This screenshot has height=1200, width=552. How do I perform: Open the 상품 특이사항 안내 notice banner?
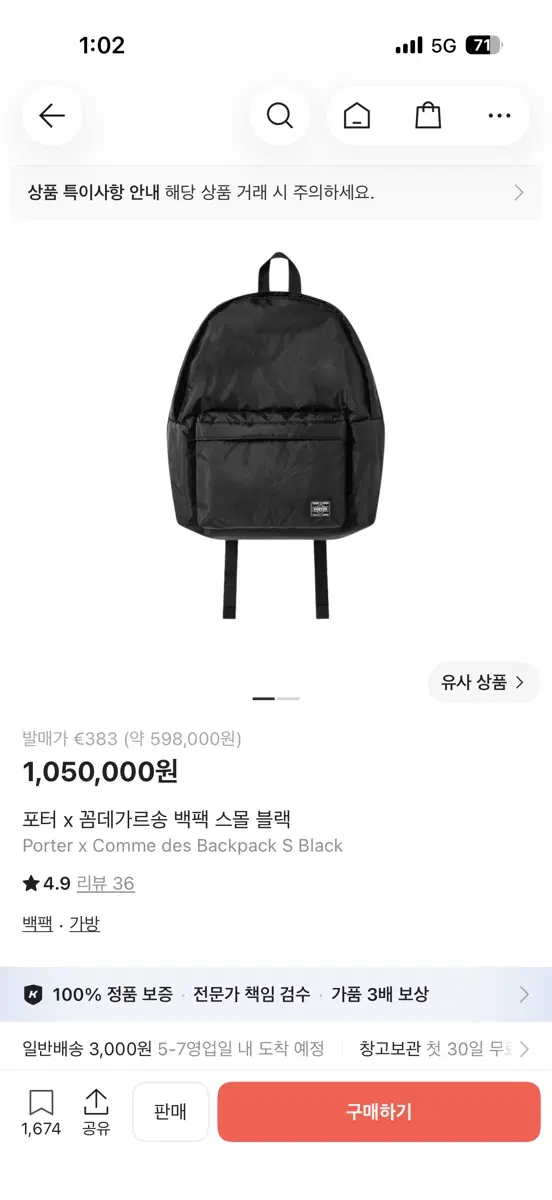click(x=276, y=193)
